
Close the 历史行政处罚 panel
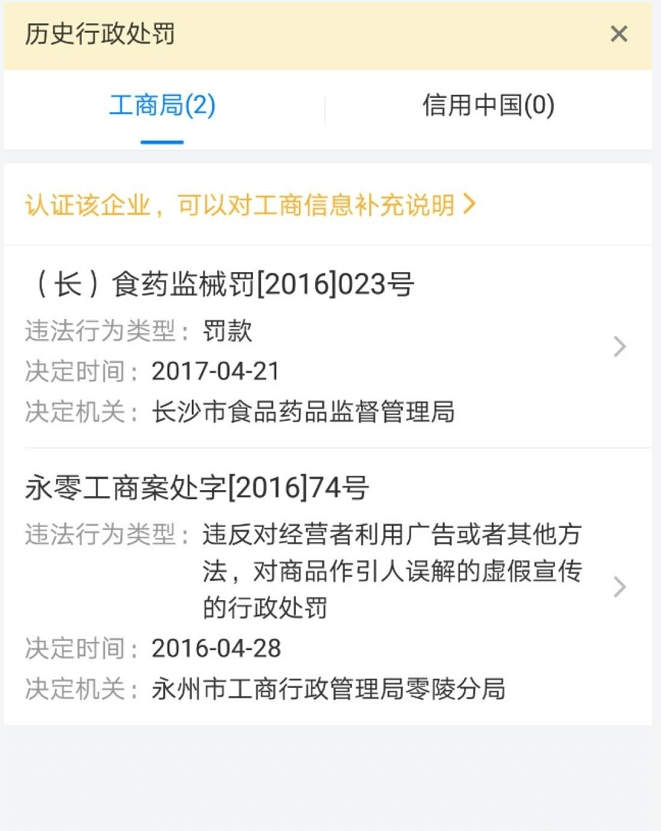pyautogui.click(x=619, y=34)
